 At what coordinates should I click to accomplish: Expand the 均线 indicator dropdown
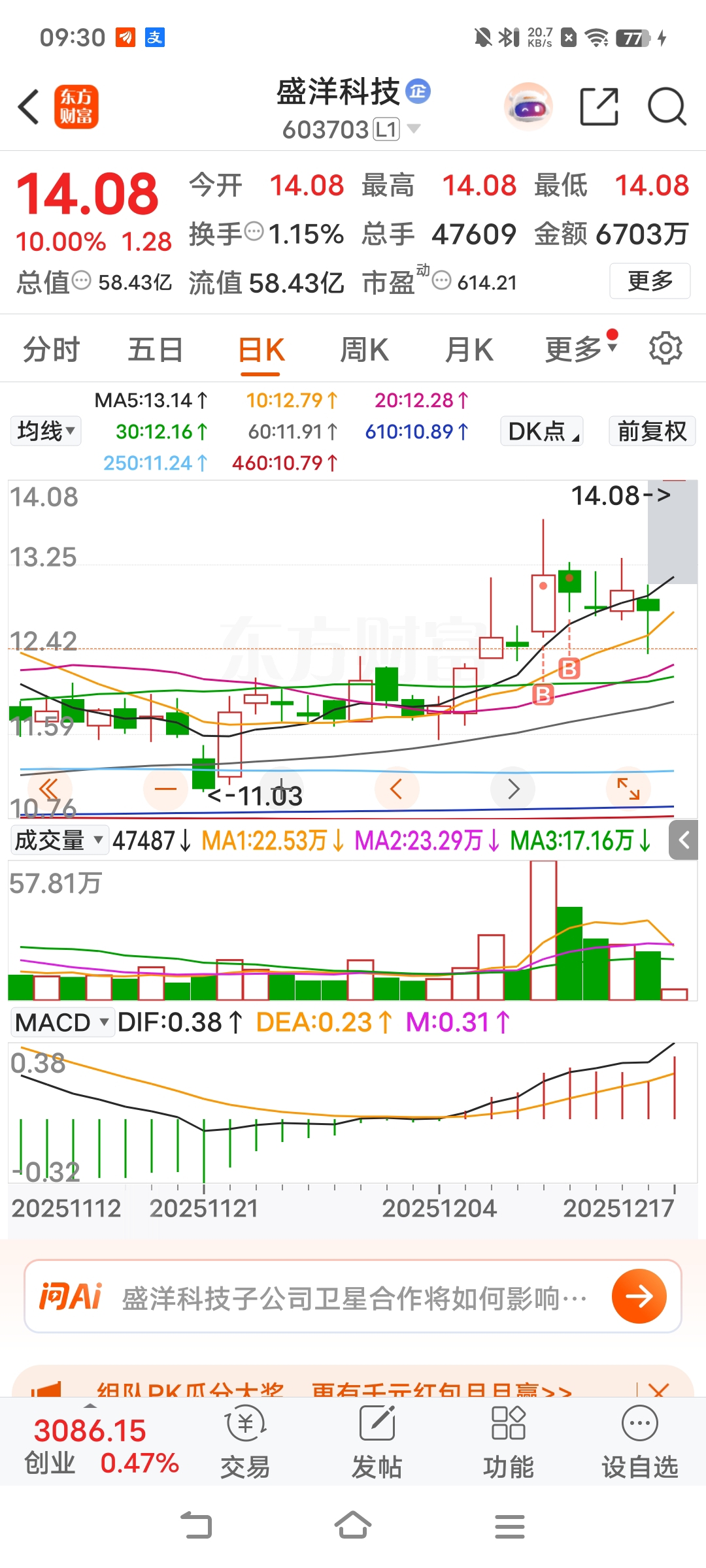point(46,431)
